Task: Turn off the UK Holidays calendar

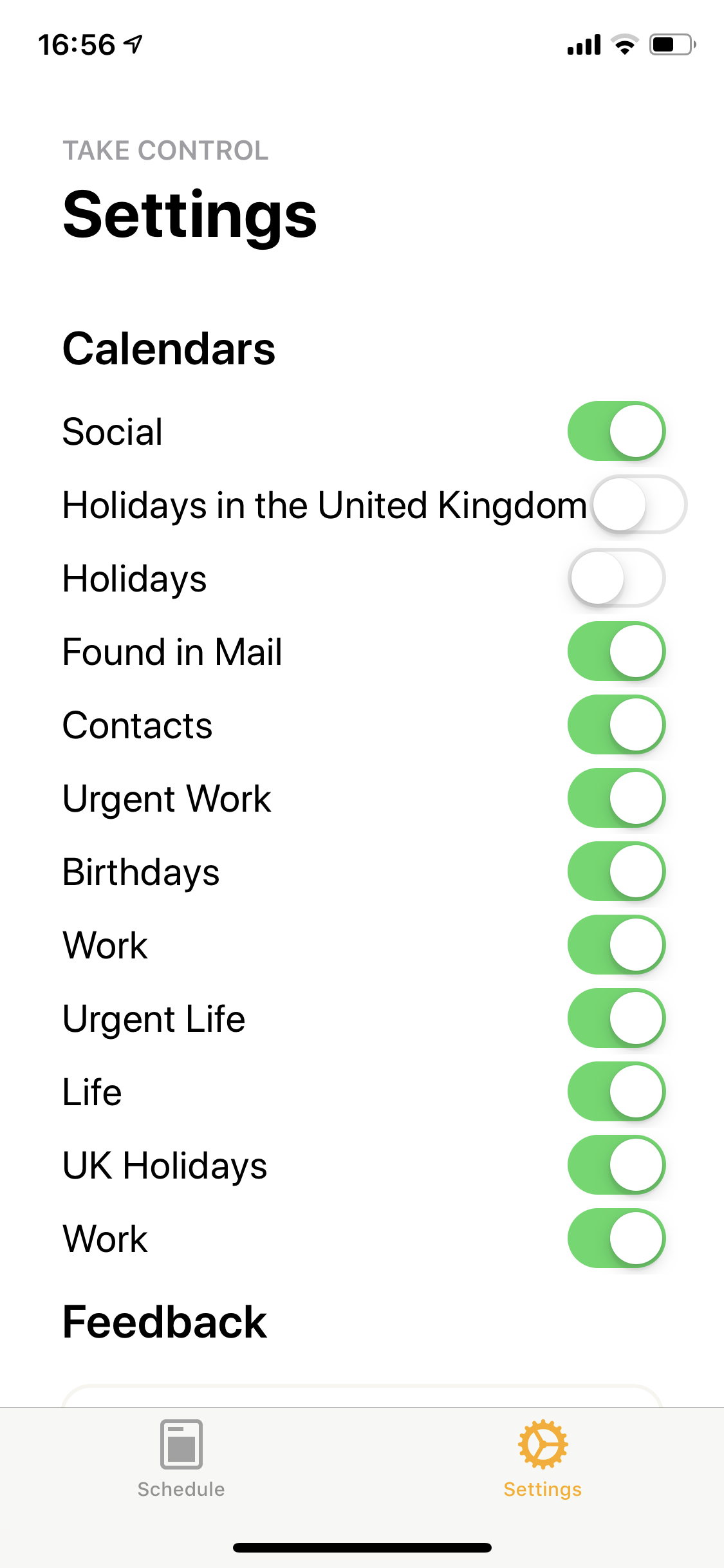Action: (617, 1164)
